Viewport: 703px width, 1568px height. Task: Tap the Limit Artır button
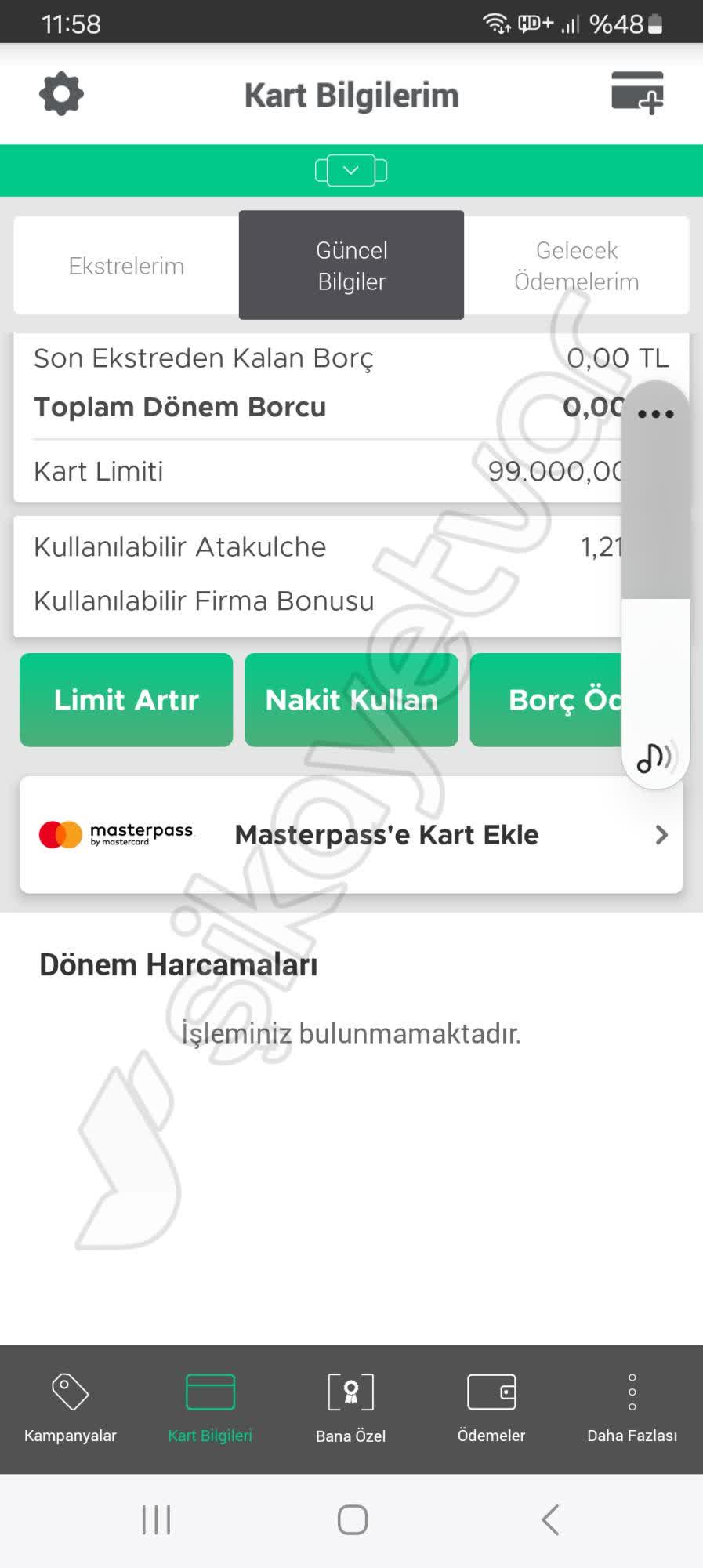tap(125, 699)
